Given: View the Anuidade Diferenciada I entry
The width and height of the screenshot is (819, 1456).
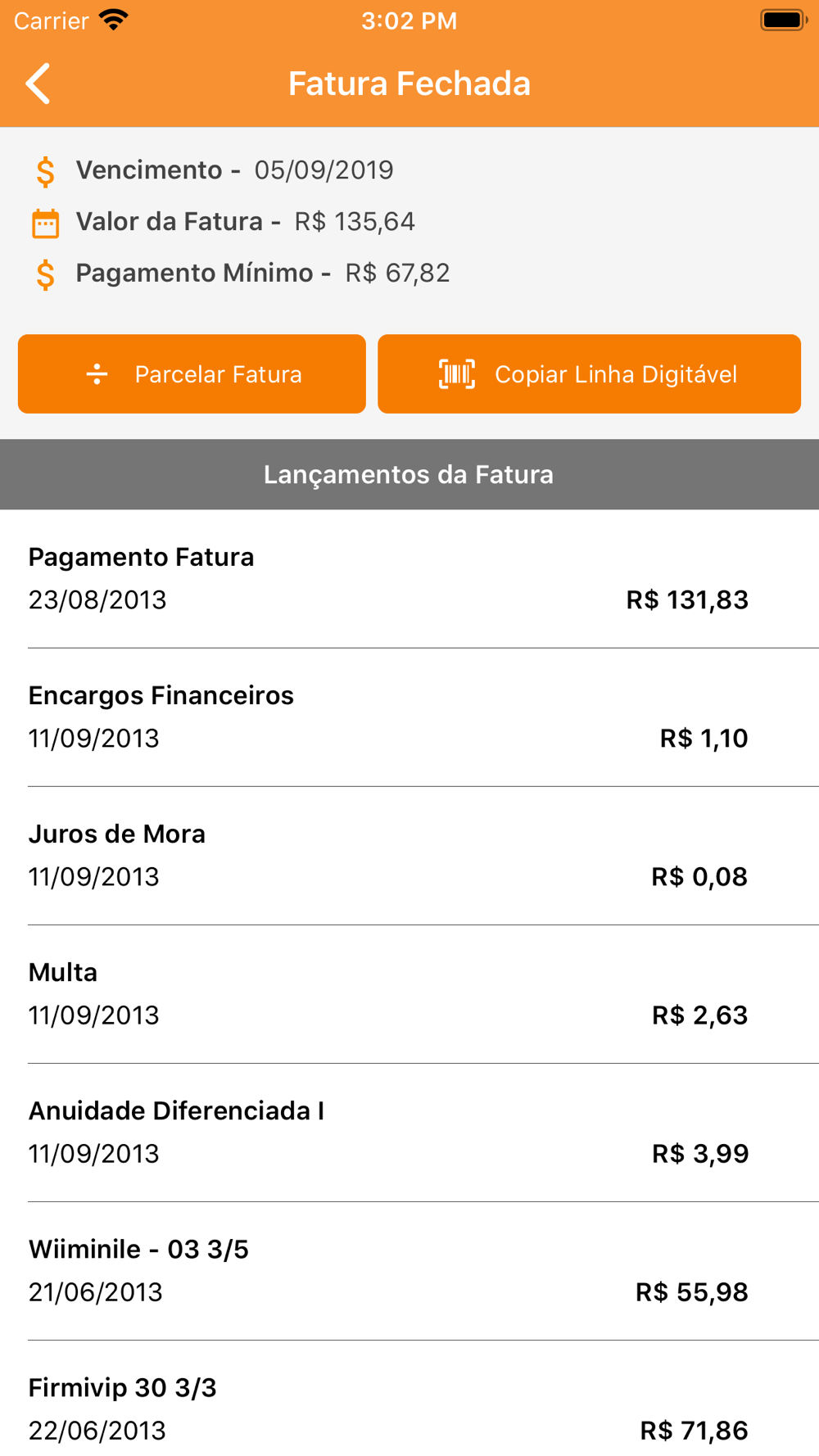Looking at the screenshot, I should pos(409,1133).
